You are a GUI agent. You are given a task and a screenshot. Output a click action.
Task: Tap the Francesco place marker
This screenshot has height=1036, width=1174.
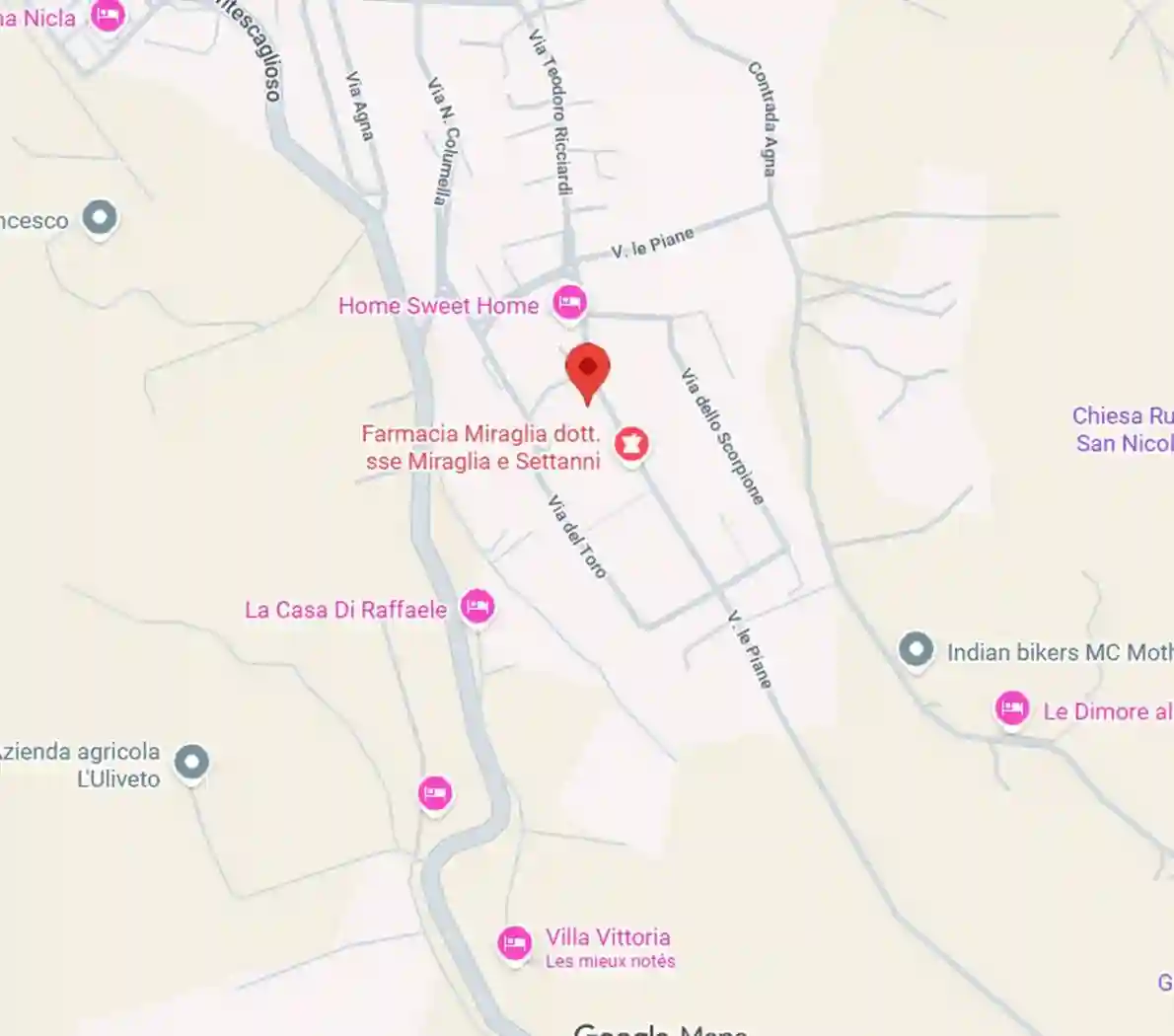[x=100, y=217]
